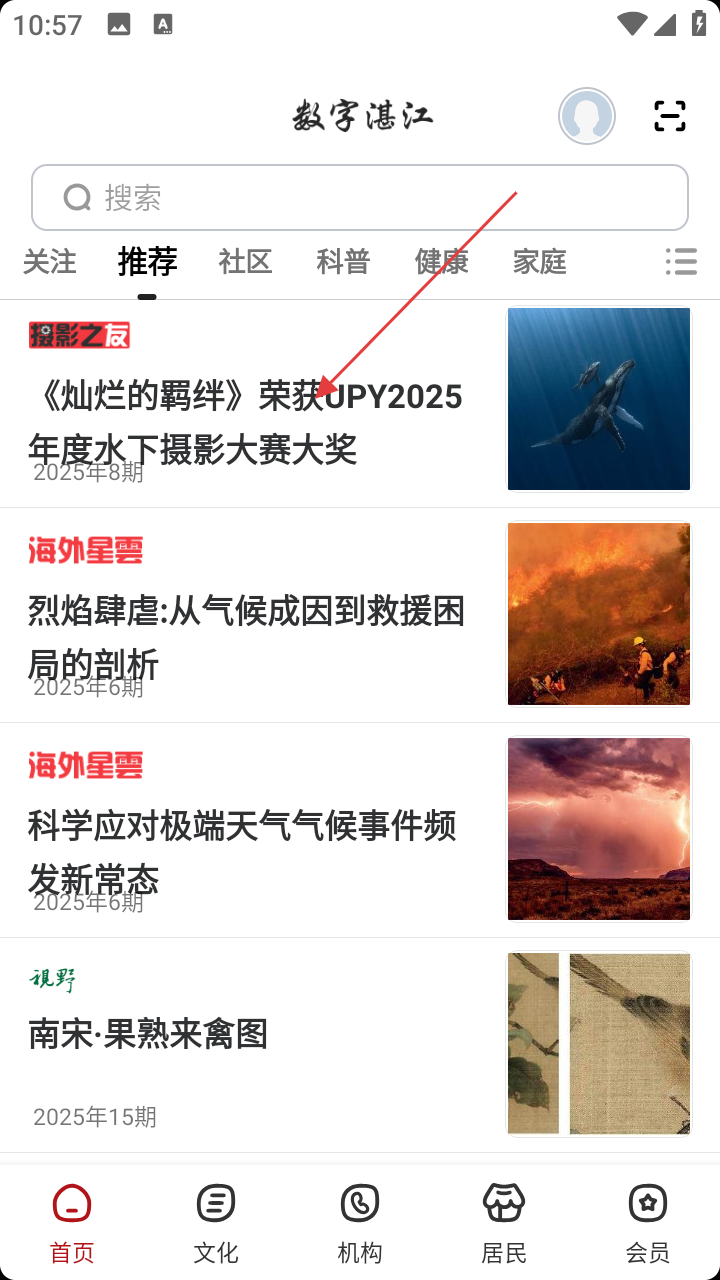The height and width of the screenshot is (1280, 720).
Task: Switch to the 文化 bottom tab
Action: coord(216,1222)
